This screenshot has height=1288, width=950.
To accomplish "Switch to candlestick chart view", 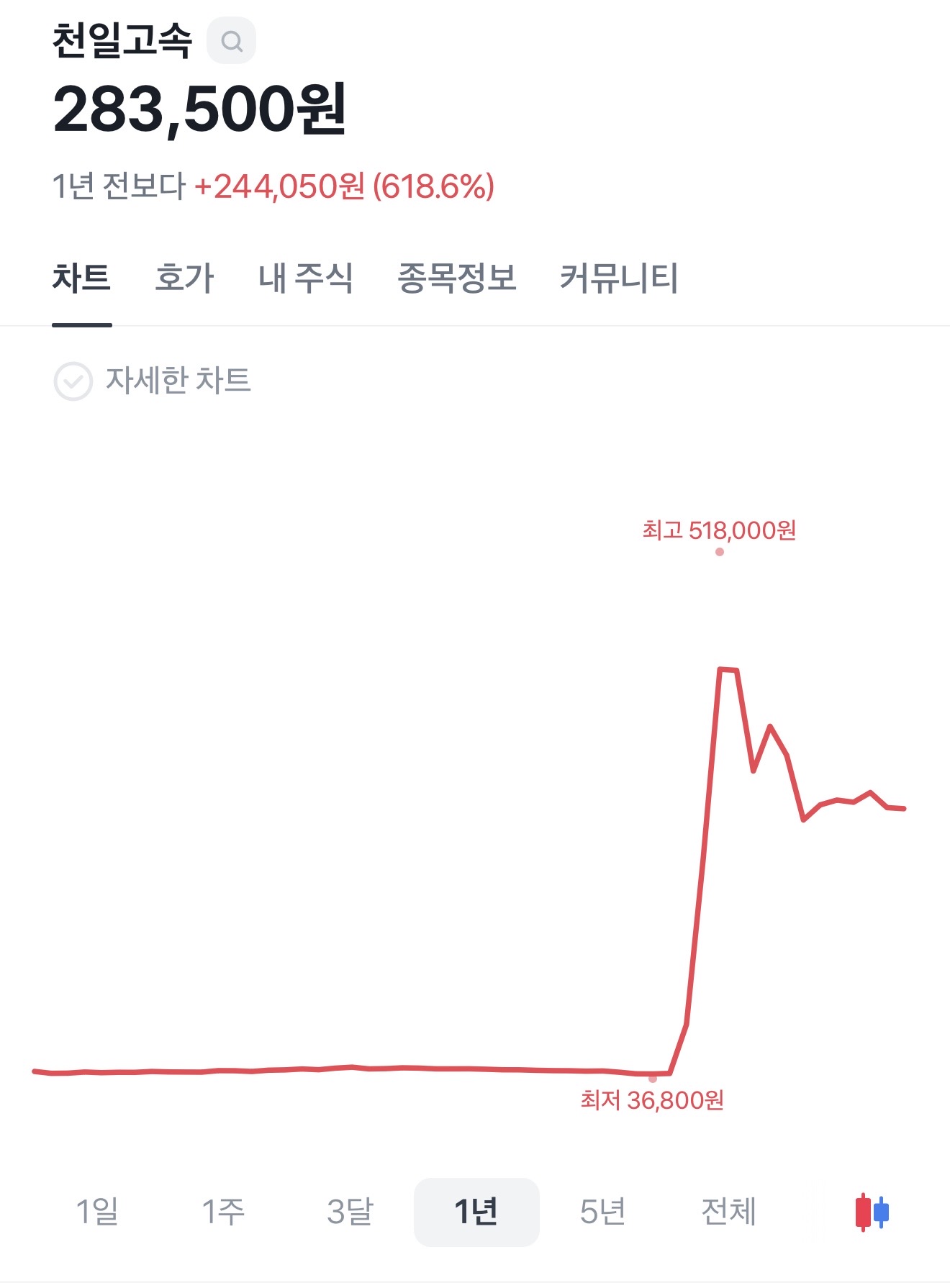I will (x=872, y=1212).
